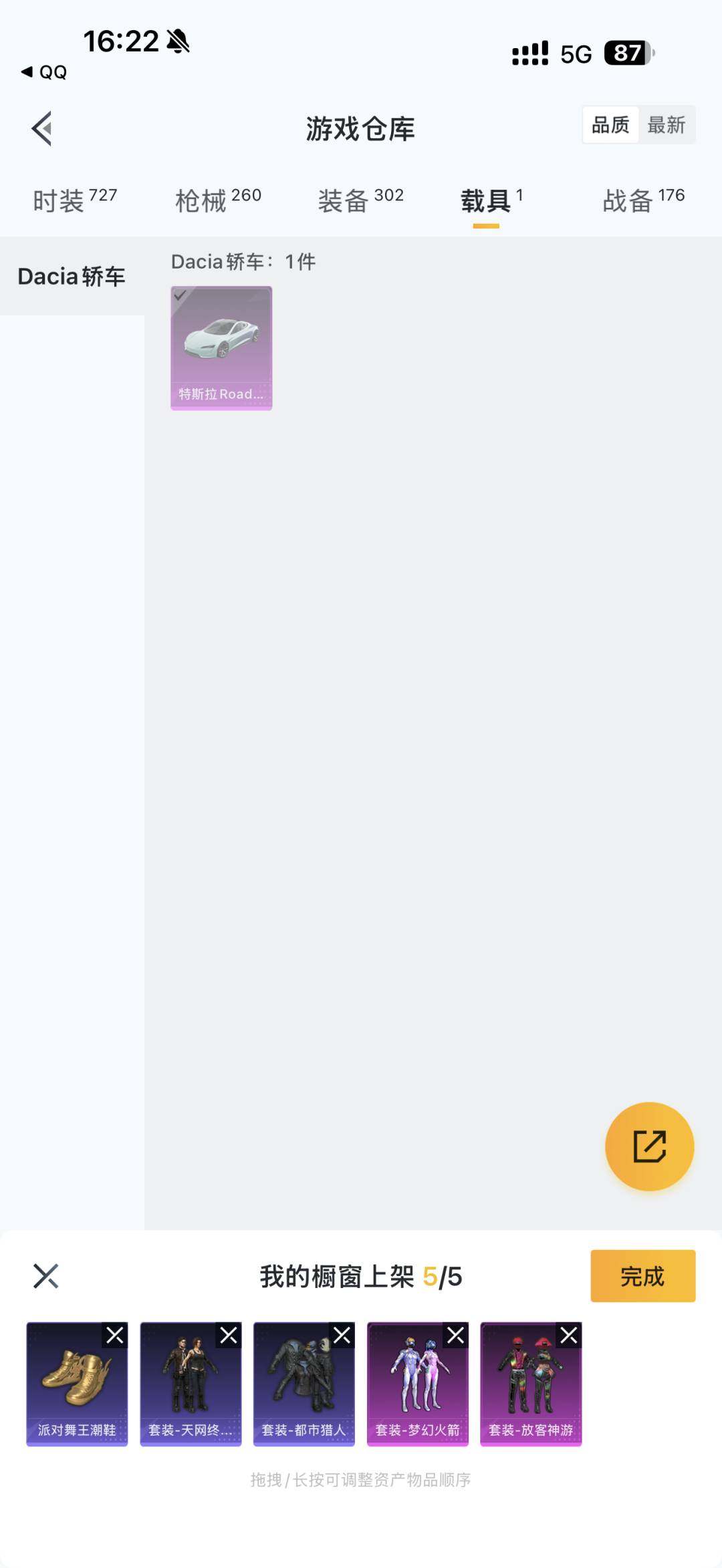This screenshot has height=1568, width=722.
Task: Remove 套装-放客神游 using its X icon
Action: pyautogui.click(x=567, y=1335)
